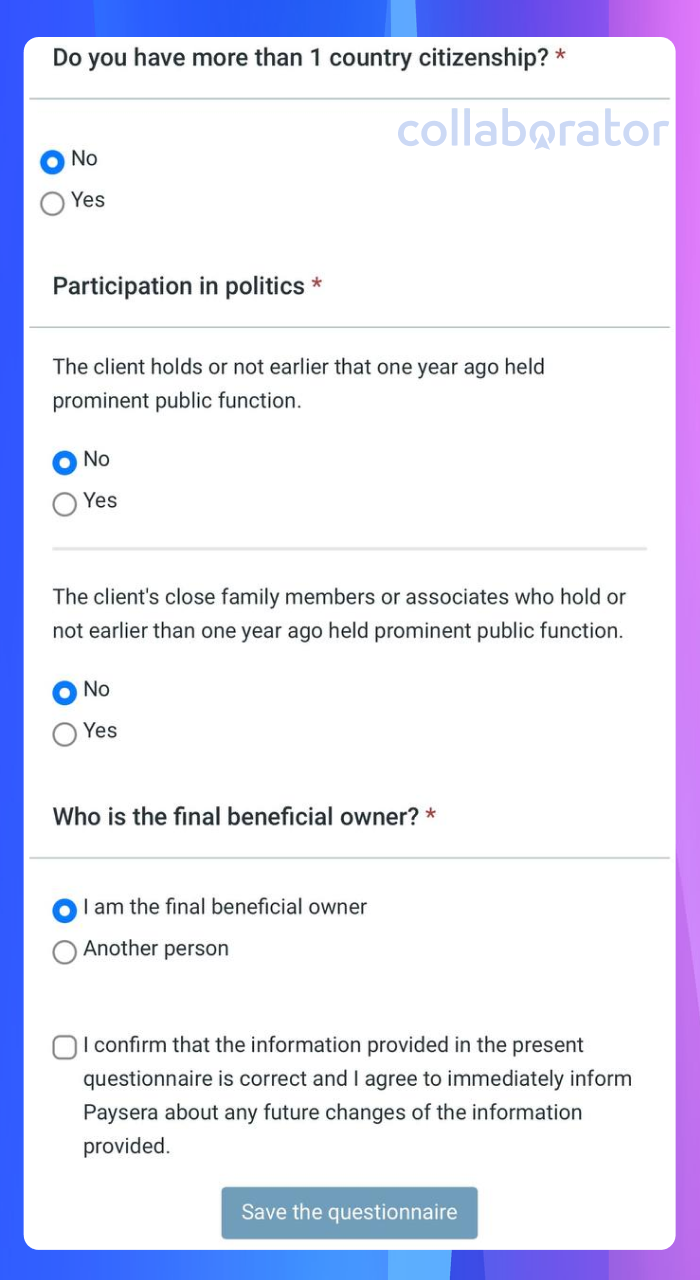Tick the information confirmation checkbox
The image size is (700, 1280).
pos(64,1048)
